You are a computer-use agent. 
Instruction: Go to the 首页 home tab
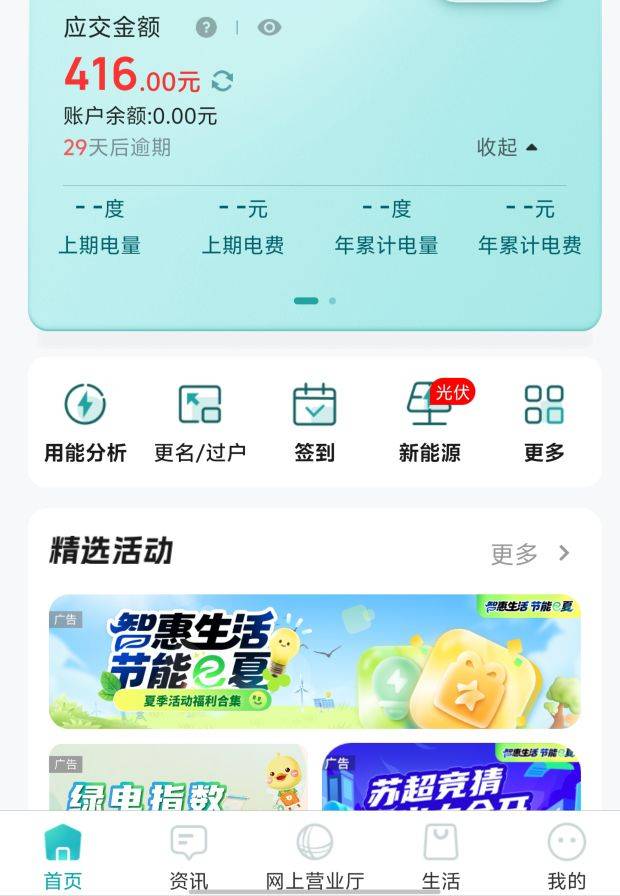[x=62, y=856]
